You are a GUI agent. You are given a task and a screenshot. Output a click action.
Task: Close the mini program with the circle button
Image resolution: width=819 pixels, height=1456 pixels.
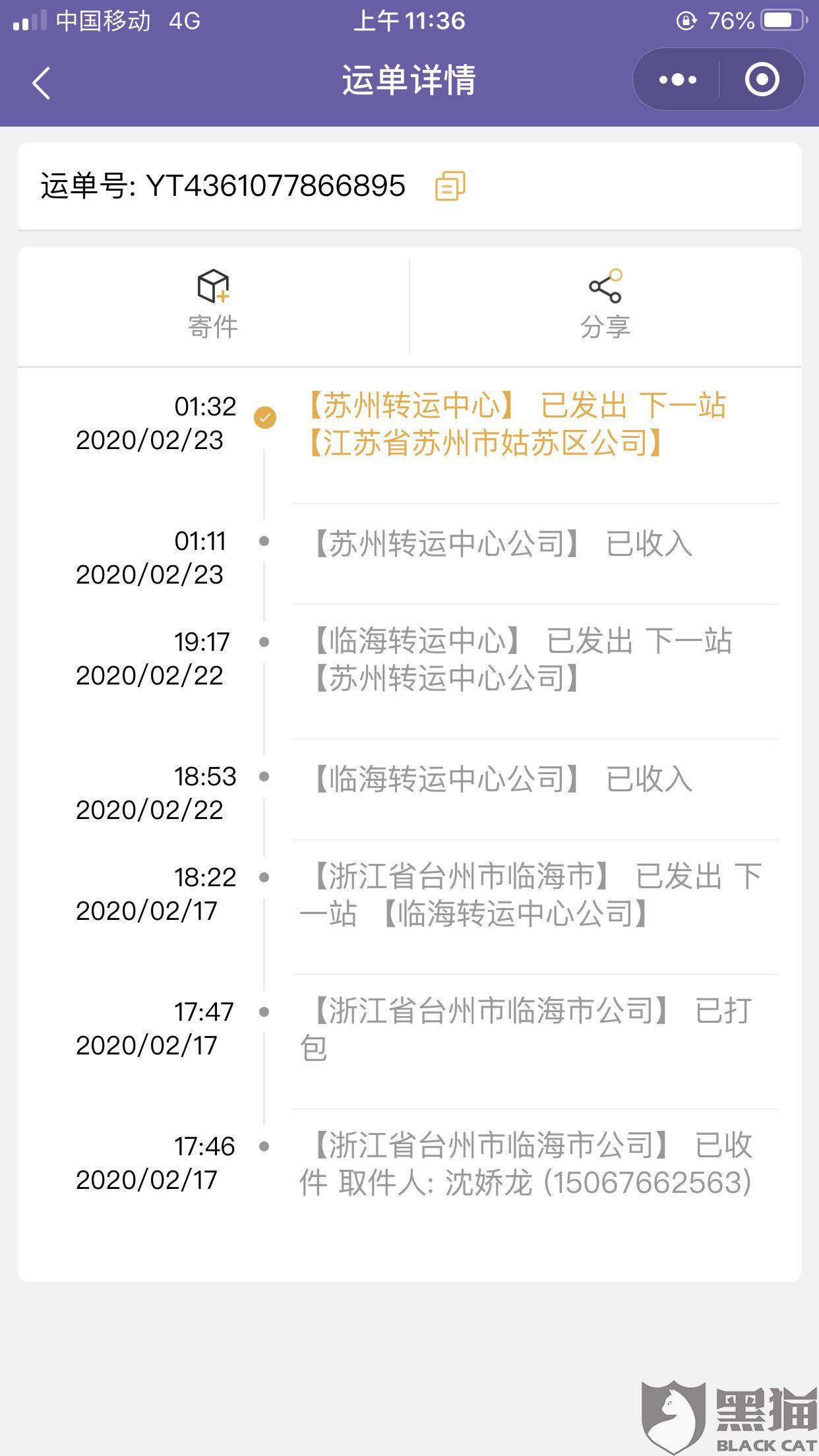762,80
